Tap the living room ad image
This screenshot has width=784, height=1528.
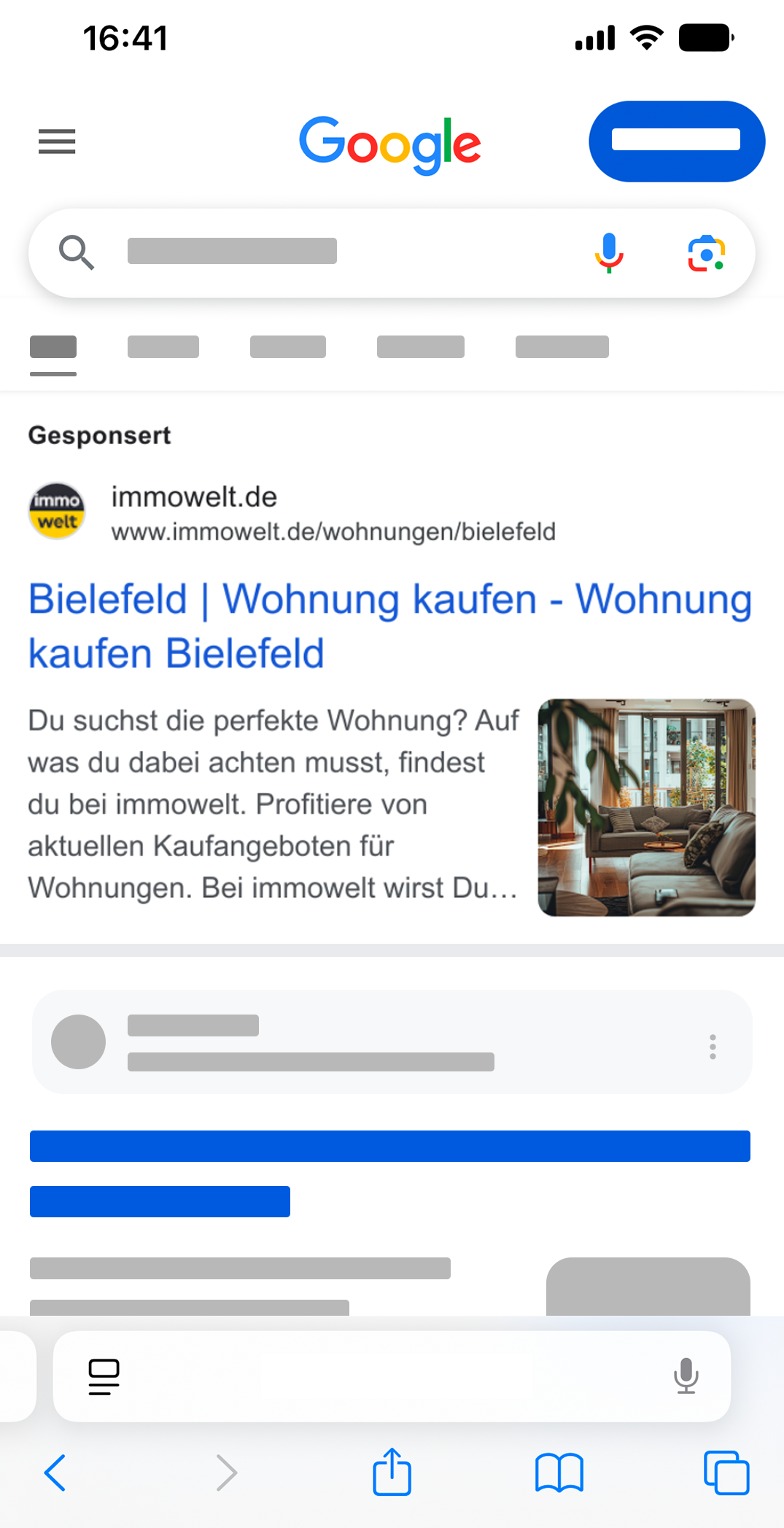tap(646, 807)
